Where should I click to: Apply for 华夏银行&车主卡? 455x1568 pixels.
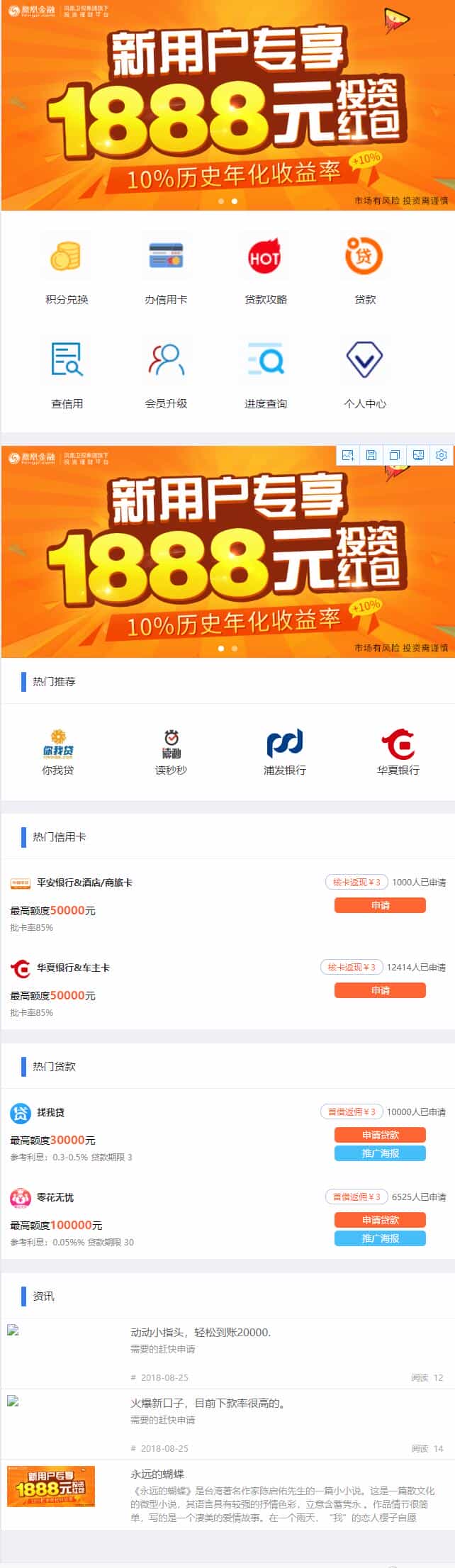pos(380,990)
